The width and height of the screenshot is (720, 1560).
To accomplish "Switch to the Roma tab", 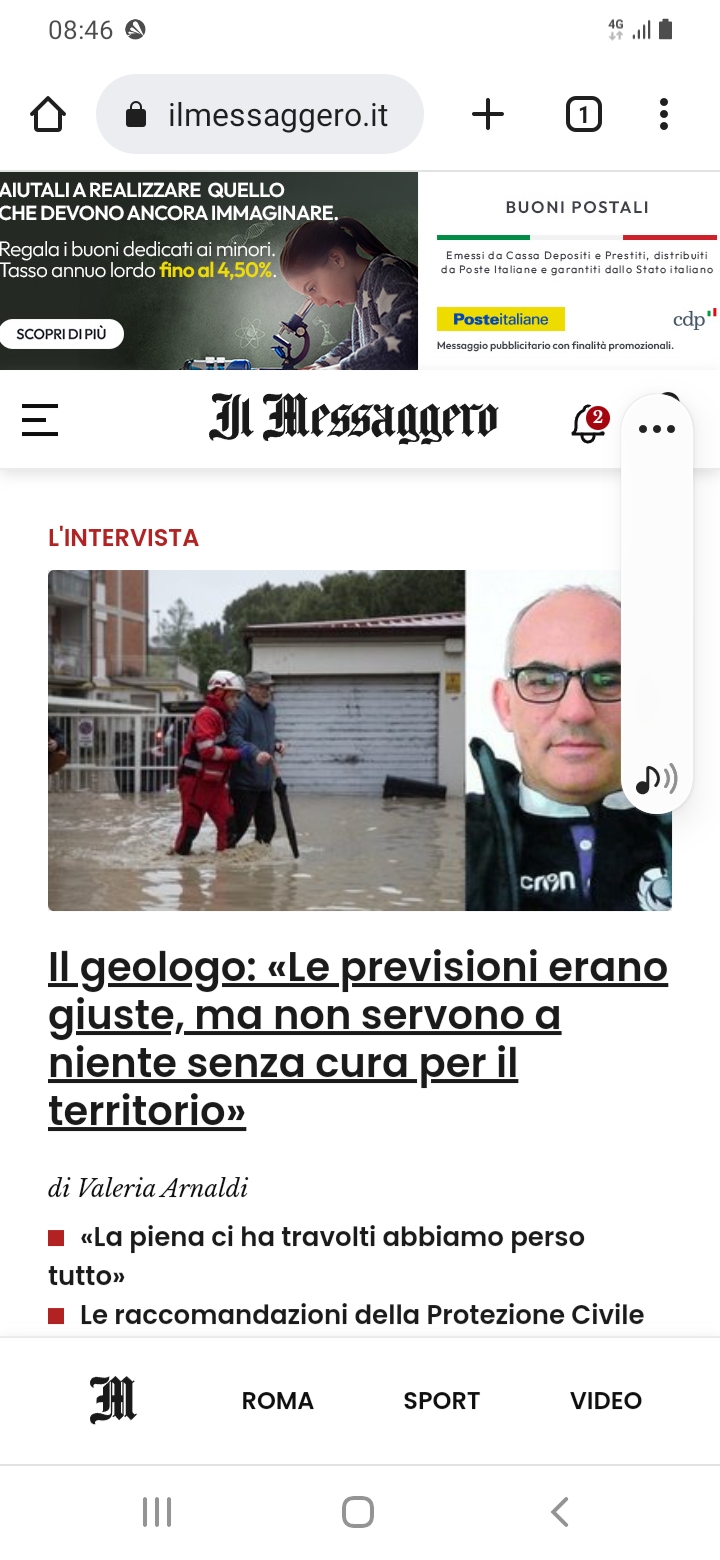I will click(x=278, y=1401).
